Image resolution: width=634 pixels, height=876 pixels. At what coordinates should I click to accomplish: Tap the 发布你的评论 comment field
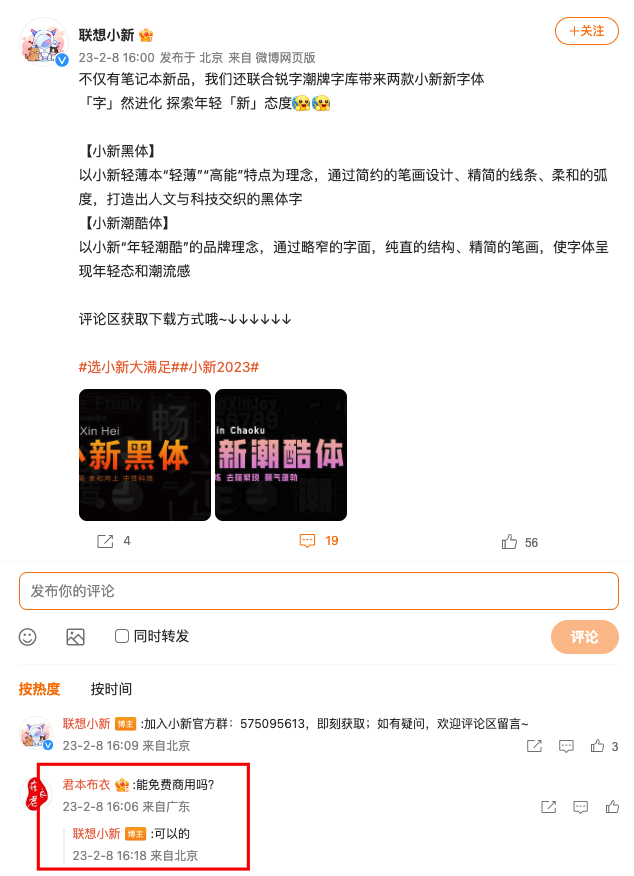click(318, 591)
